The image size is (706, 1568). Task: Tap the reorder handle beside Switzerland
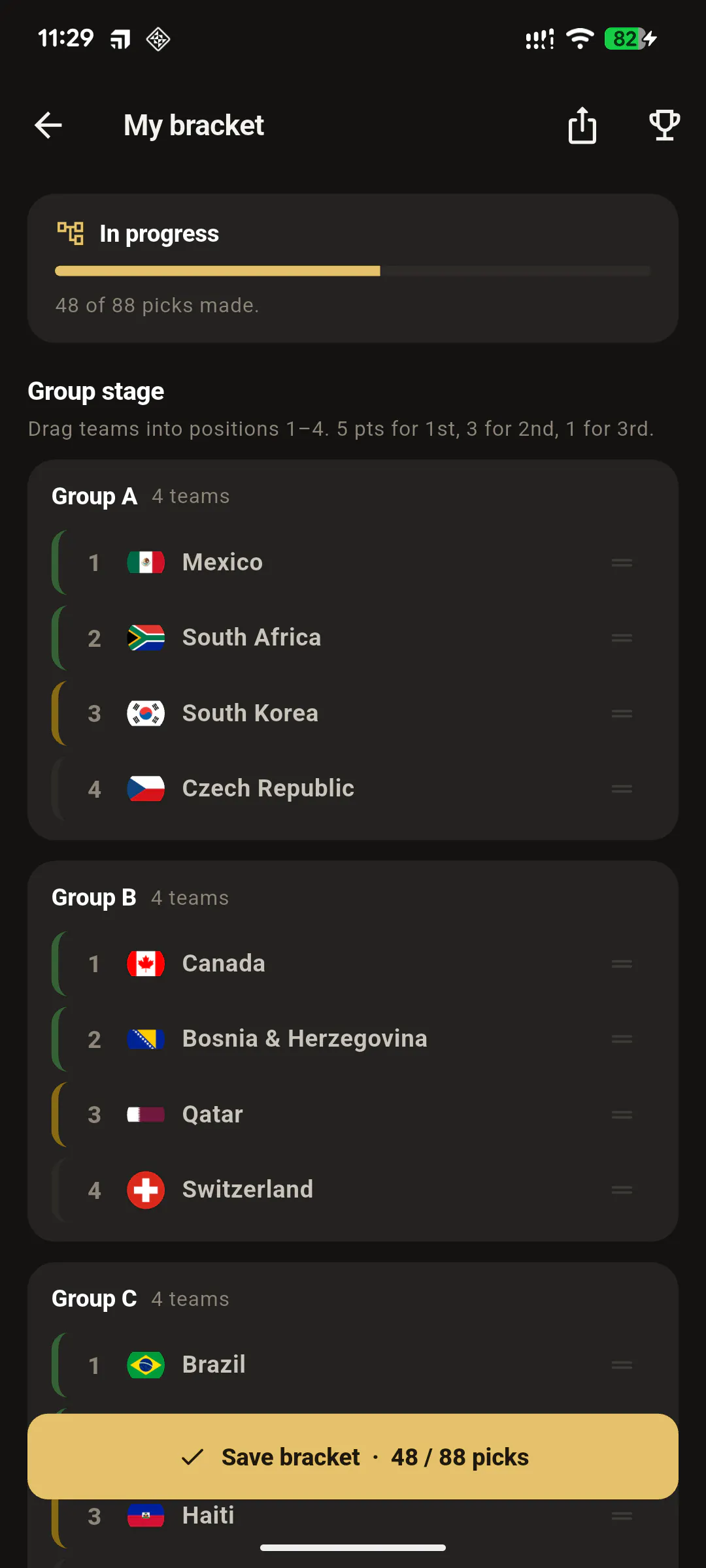(622, 1190)
